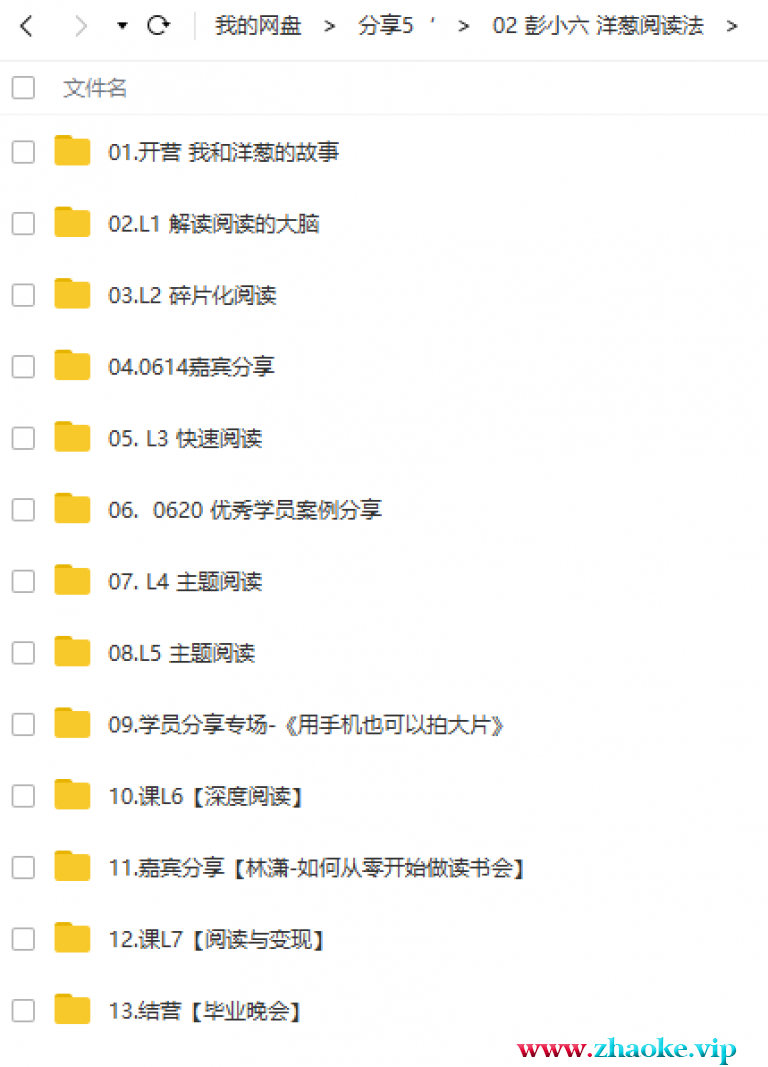The image size is (768, 1067).
Task: Open folder 07. L4 主题阅读
Action: point(185,582)
